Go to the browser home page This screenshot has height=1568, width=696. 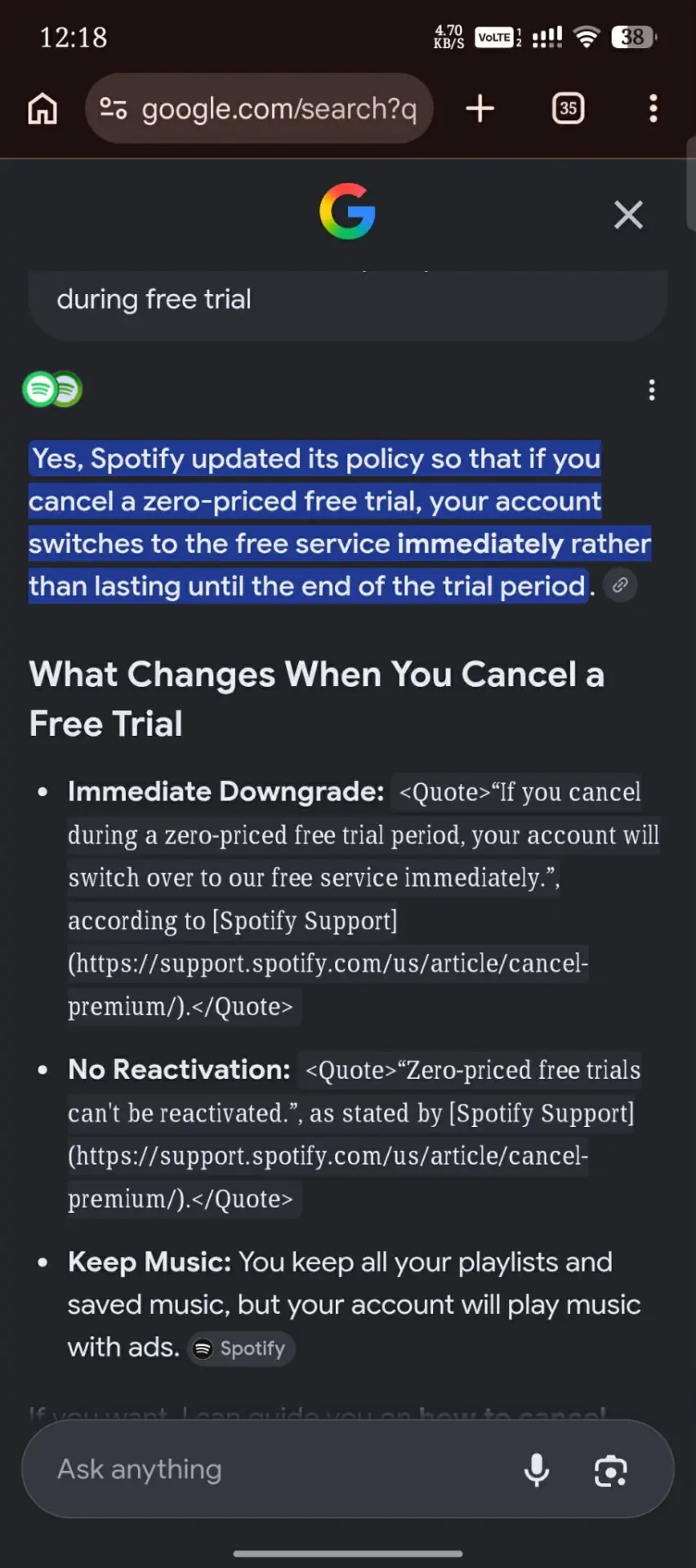tap(42, 109)
